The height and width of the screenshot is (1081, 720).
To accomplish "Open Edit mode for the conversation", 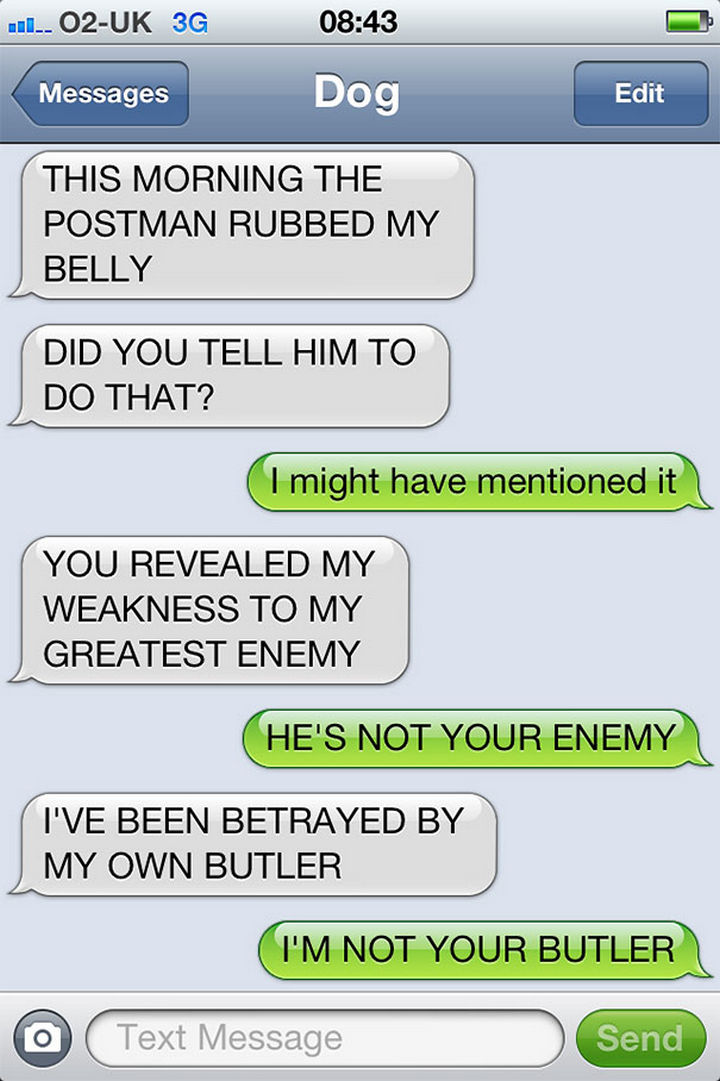I will (640, 93).
